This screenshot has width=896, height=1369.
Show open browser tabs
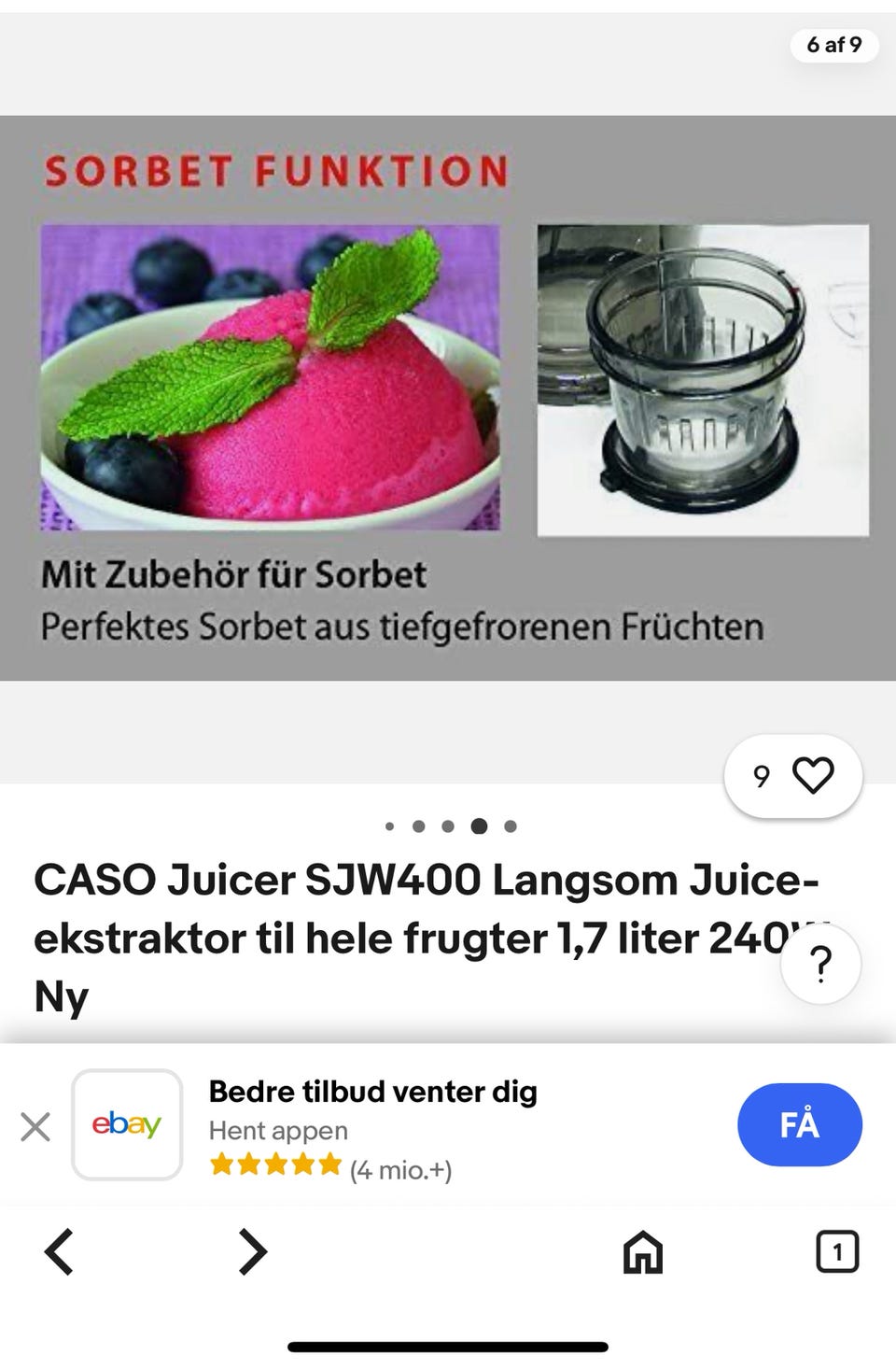[836, 1251]
